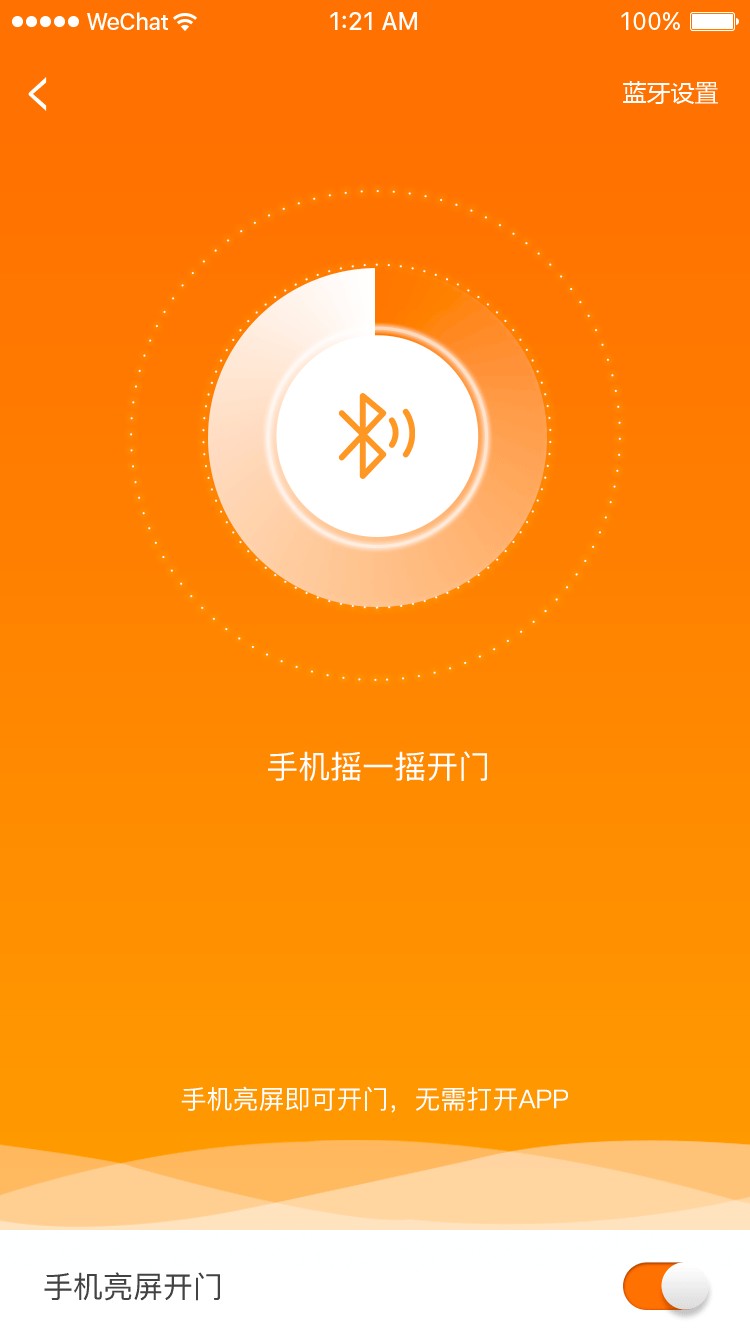The width and height of the screenshot is (750, 1334).
Task: Go back using the top-left arrow
Action: 38,94
